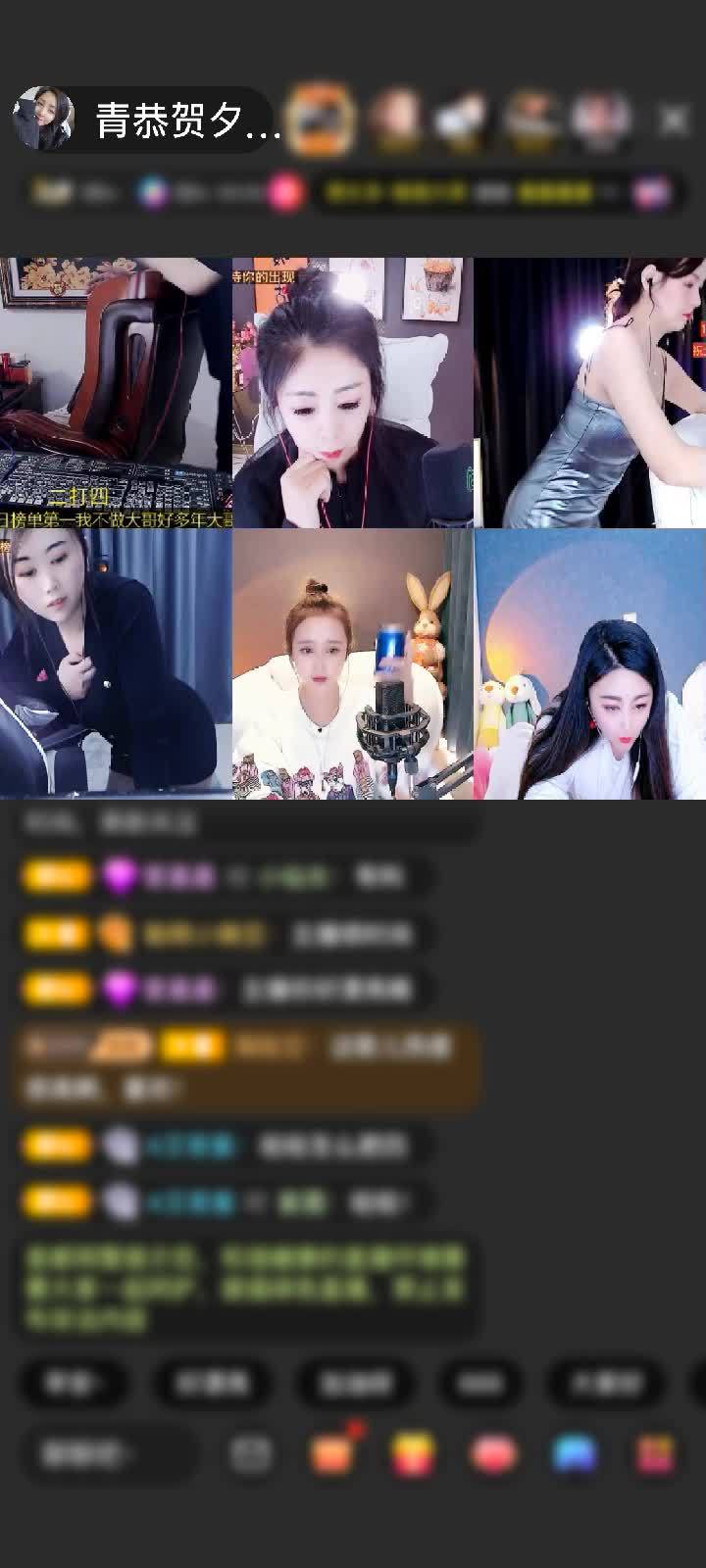Open the first viewer avatar with orange frame
The height and width of the screenshot is (1568, 706).
tap(323, 120)
